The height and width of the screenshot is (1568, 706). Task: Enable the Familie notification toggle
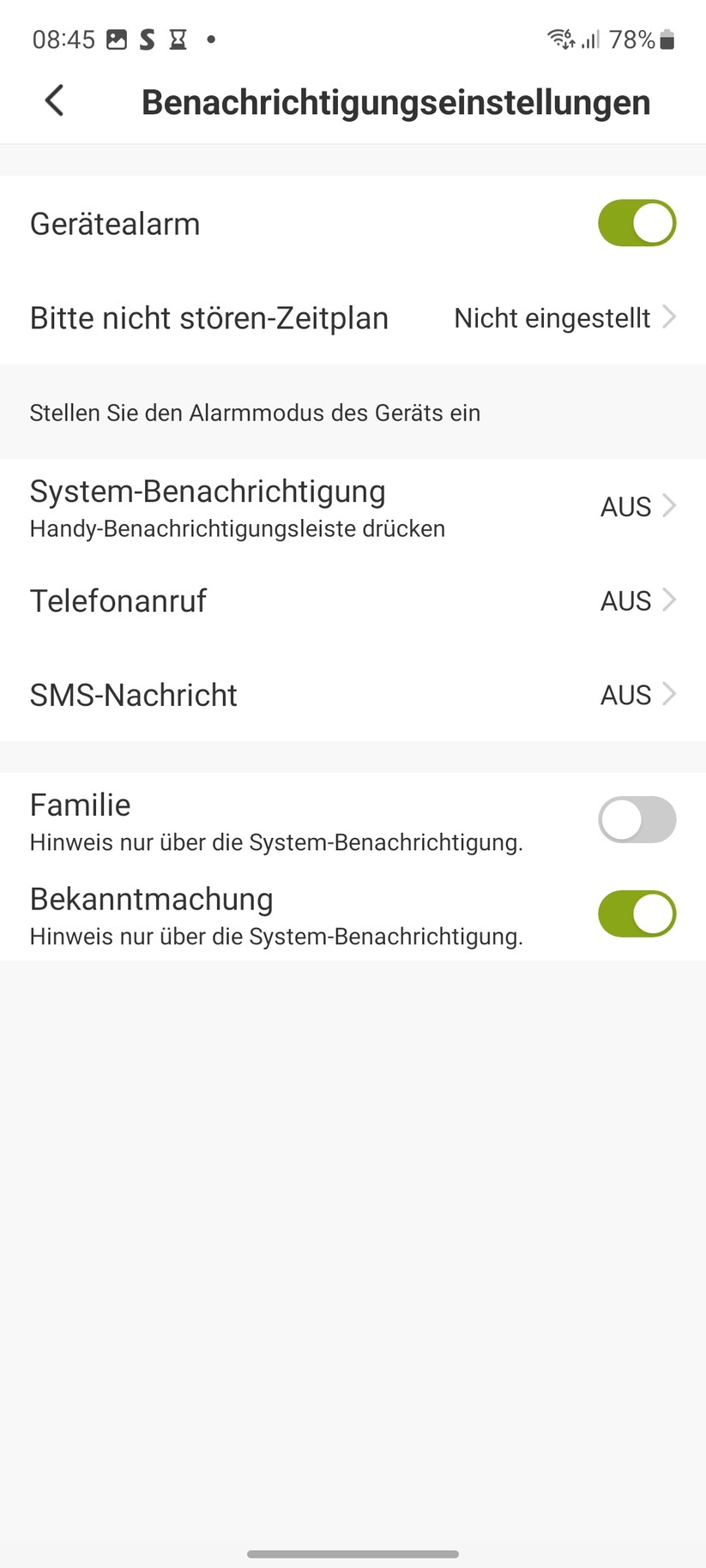point(637,819)
